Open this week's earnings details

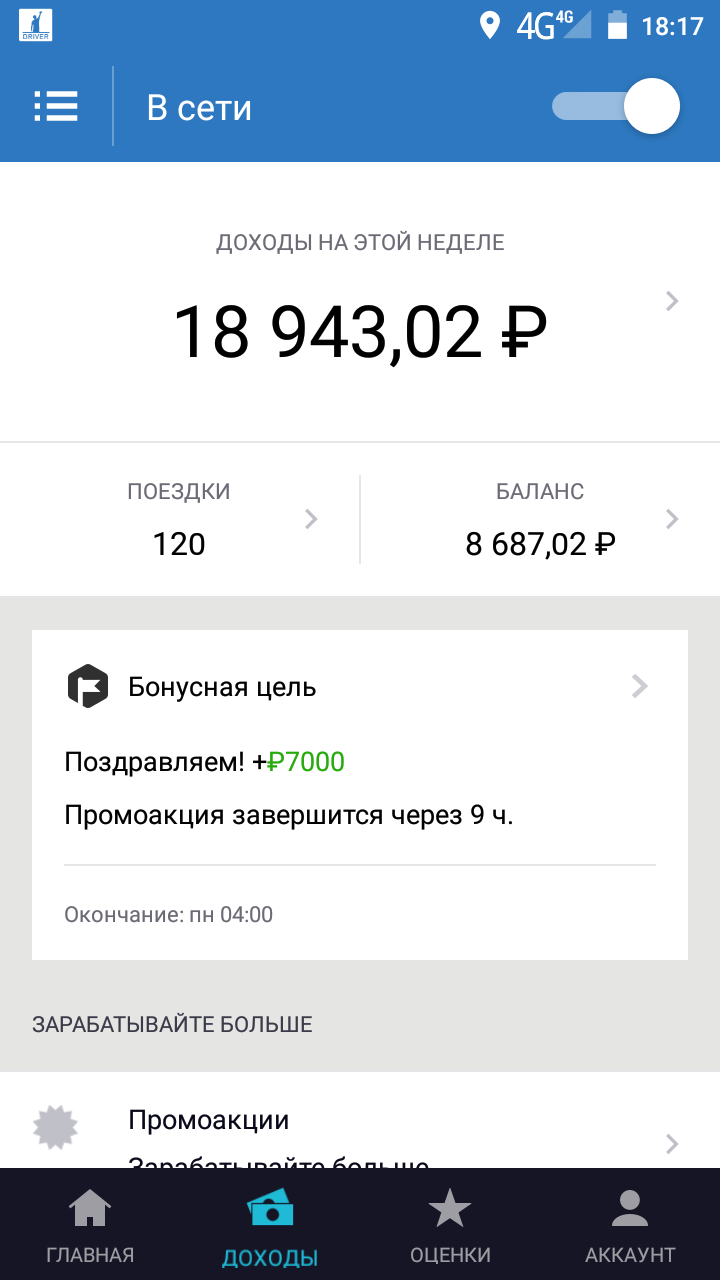[x=360, y=302]
